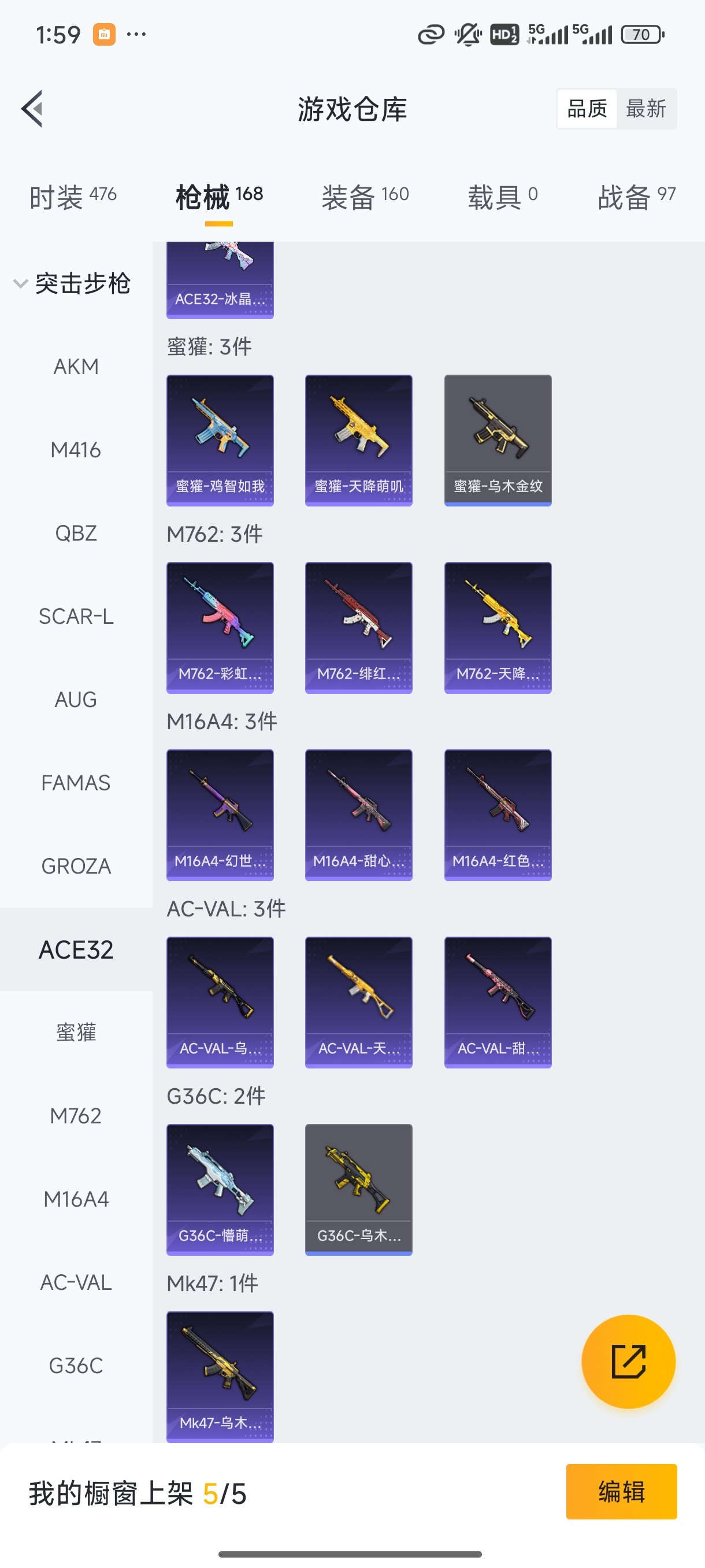Sort by 最新
Image resolution: width=705 pixels, height=1568 pixels.
click(x=645, y=109)
